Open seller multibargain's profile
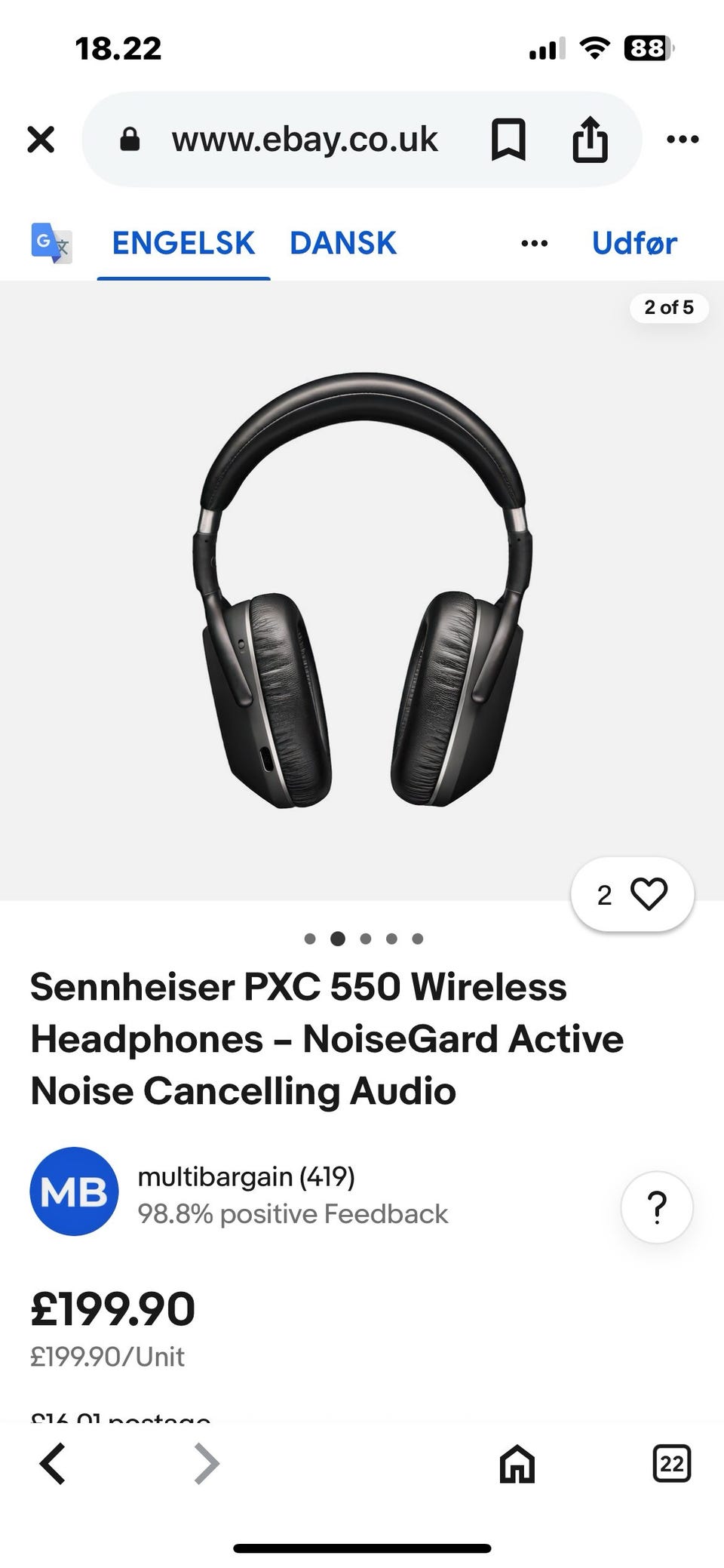 (x=246, y=1176)
